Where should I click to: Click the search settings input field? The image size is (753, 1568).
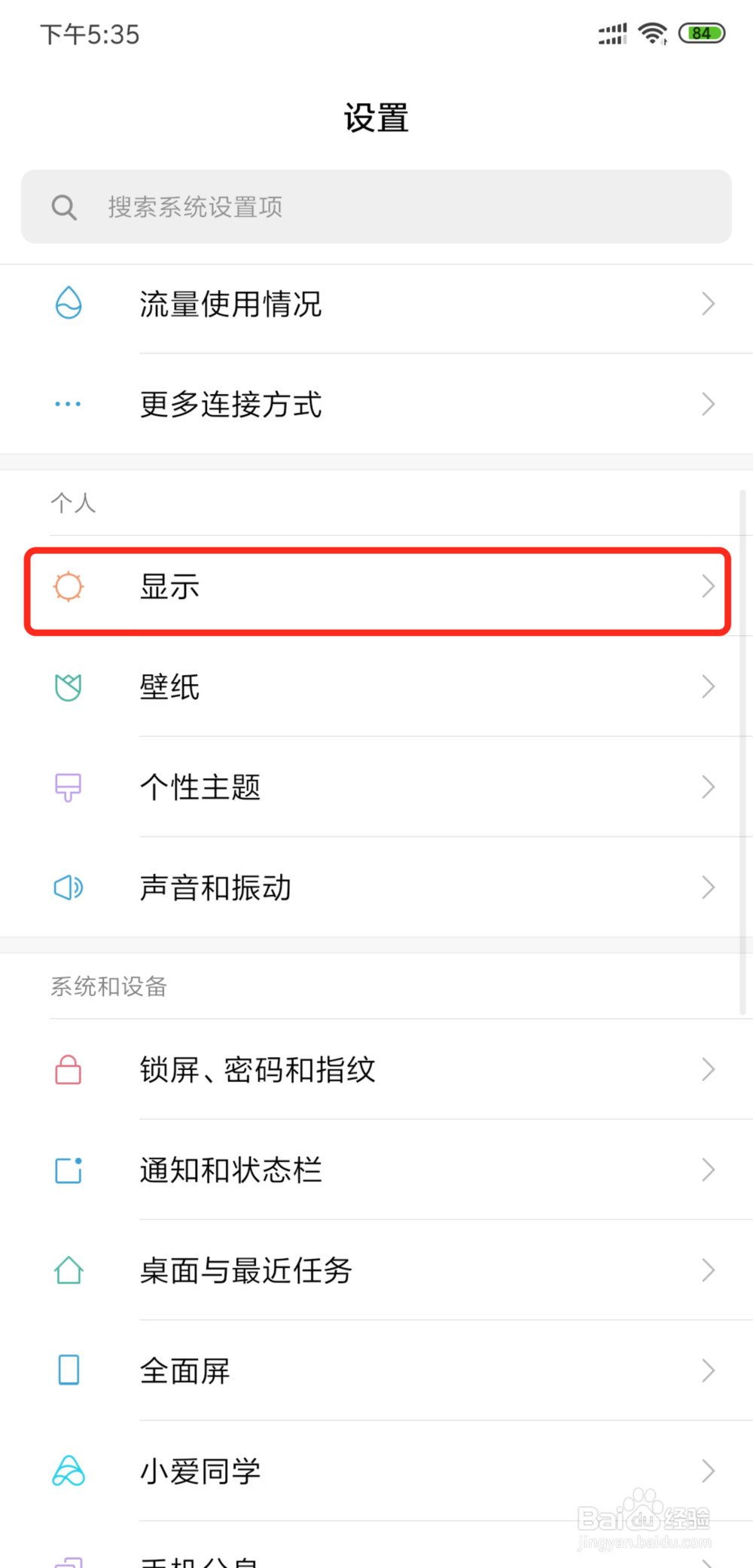coord(376,206)
